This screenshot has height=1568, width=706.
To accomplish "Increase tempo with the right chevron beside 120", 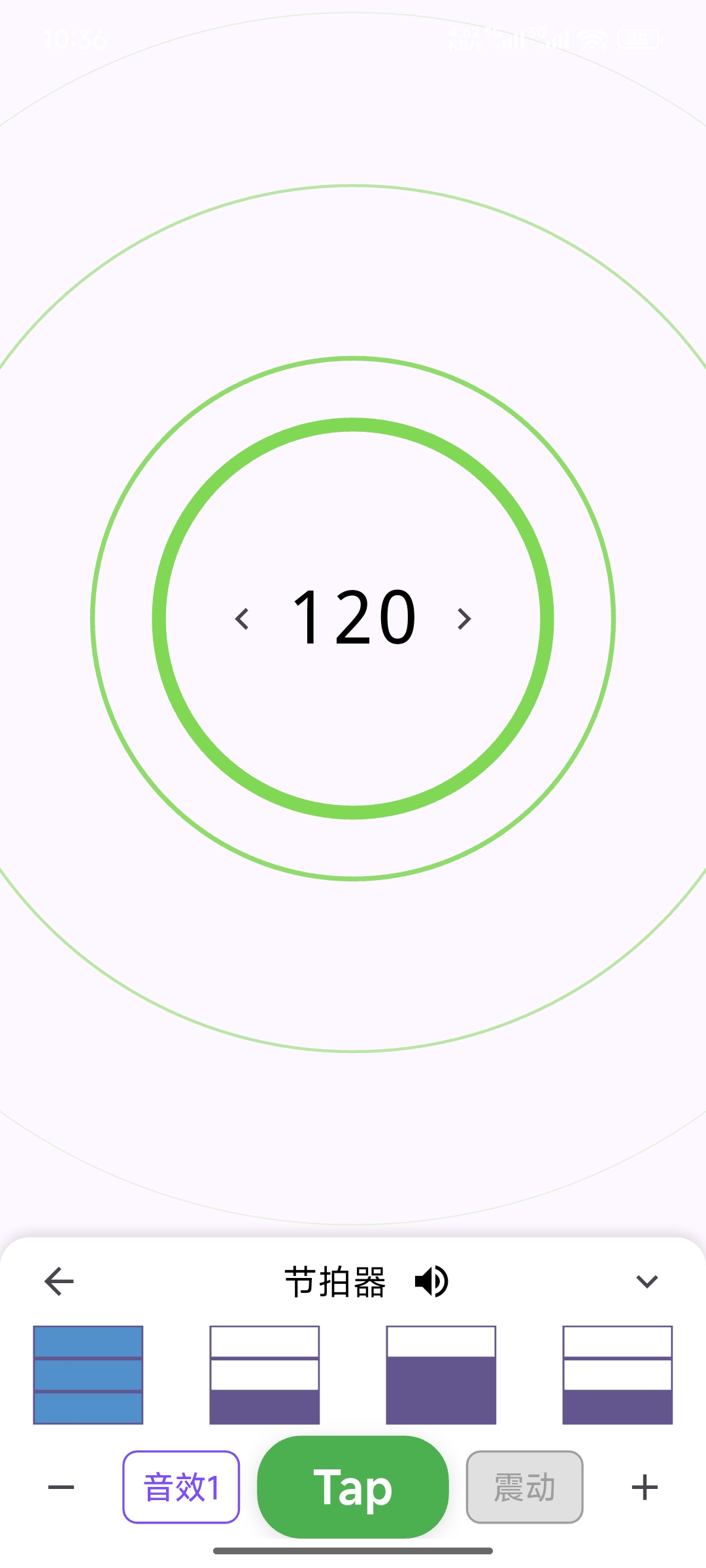I will click(x=464, y=619).
